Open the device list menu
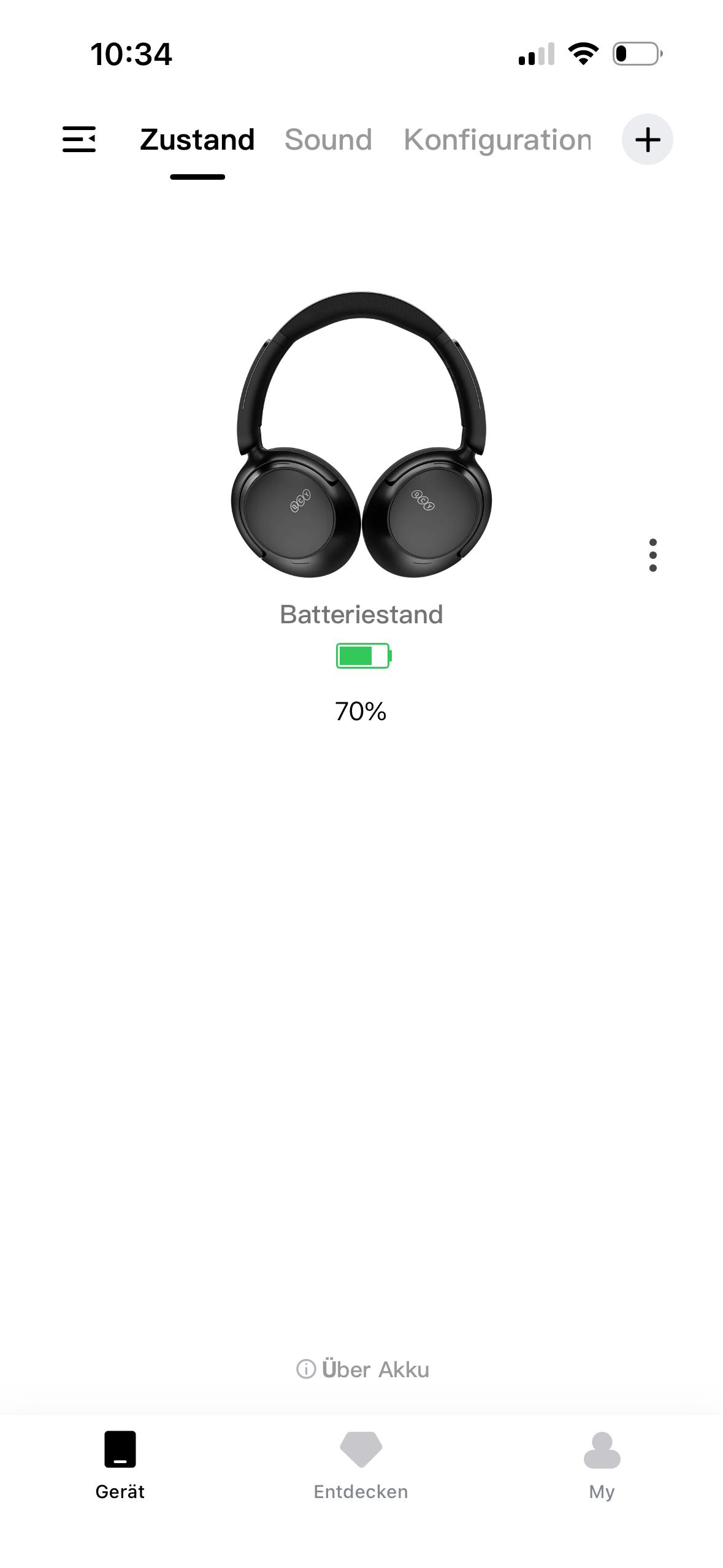Screen dimensions: 723x1568 (x=79, y=139)
